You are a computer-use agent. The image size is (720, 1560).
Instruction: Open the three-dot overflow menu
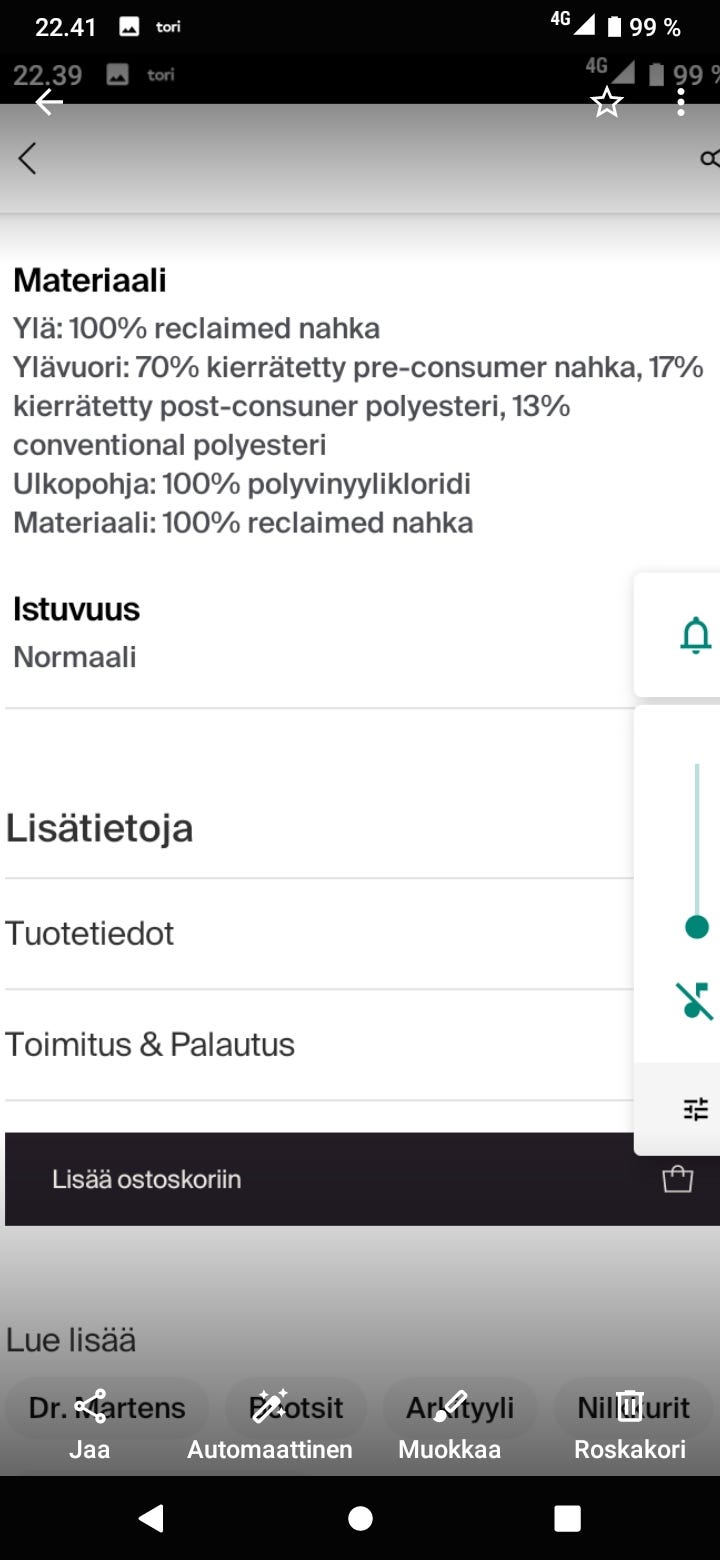coord(680,101)
